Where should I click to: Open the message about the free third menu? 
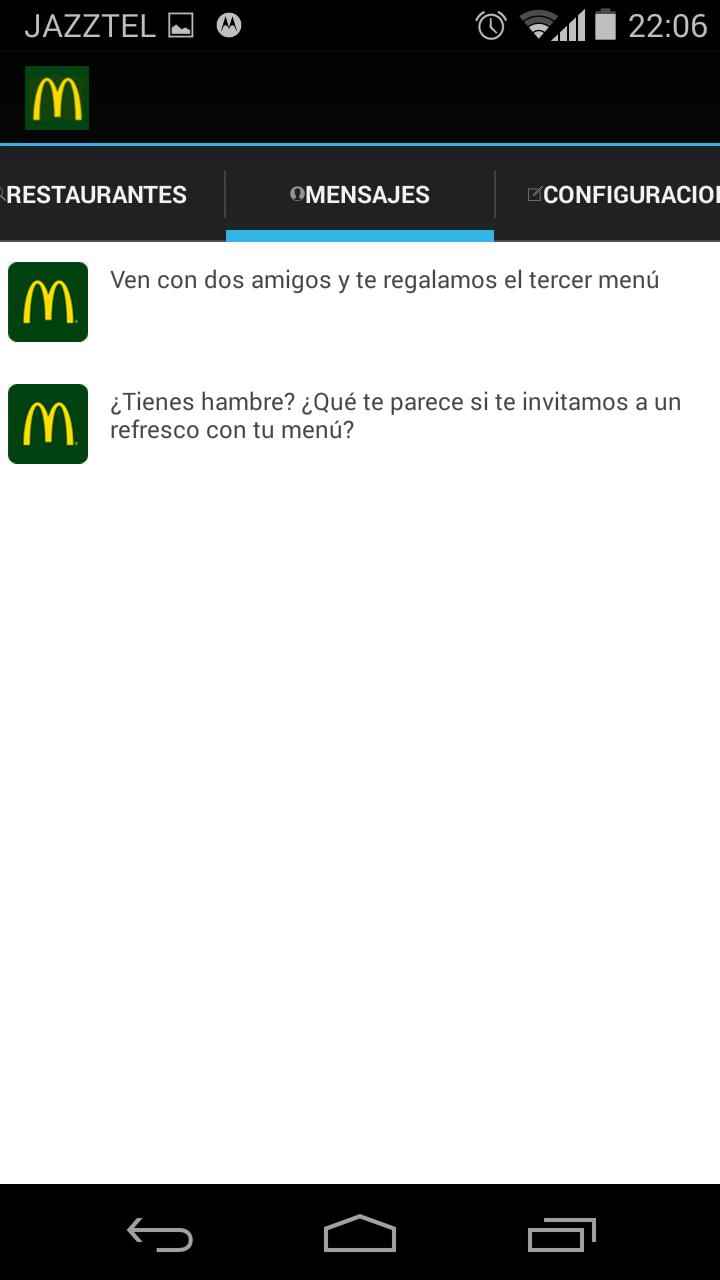coord(384,281)
